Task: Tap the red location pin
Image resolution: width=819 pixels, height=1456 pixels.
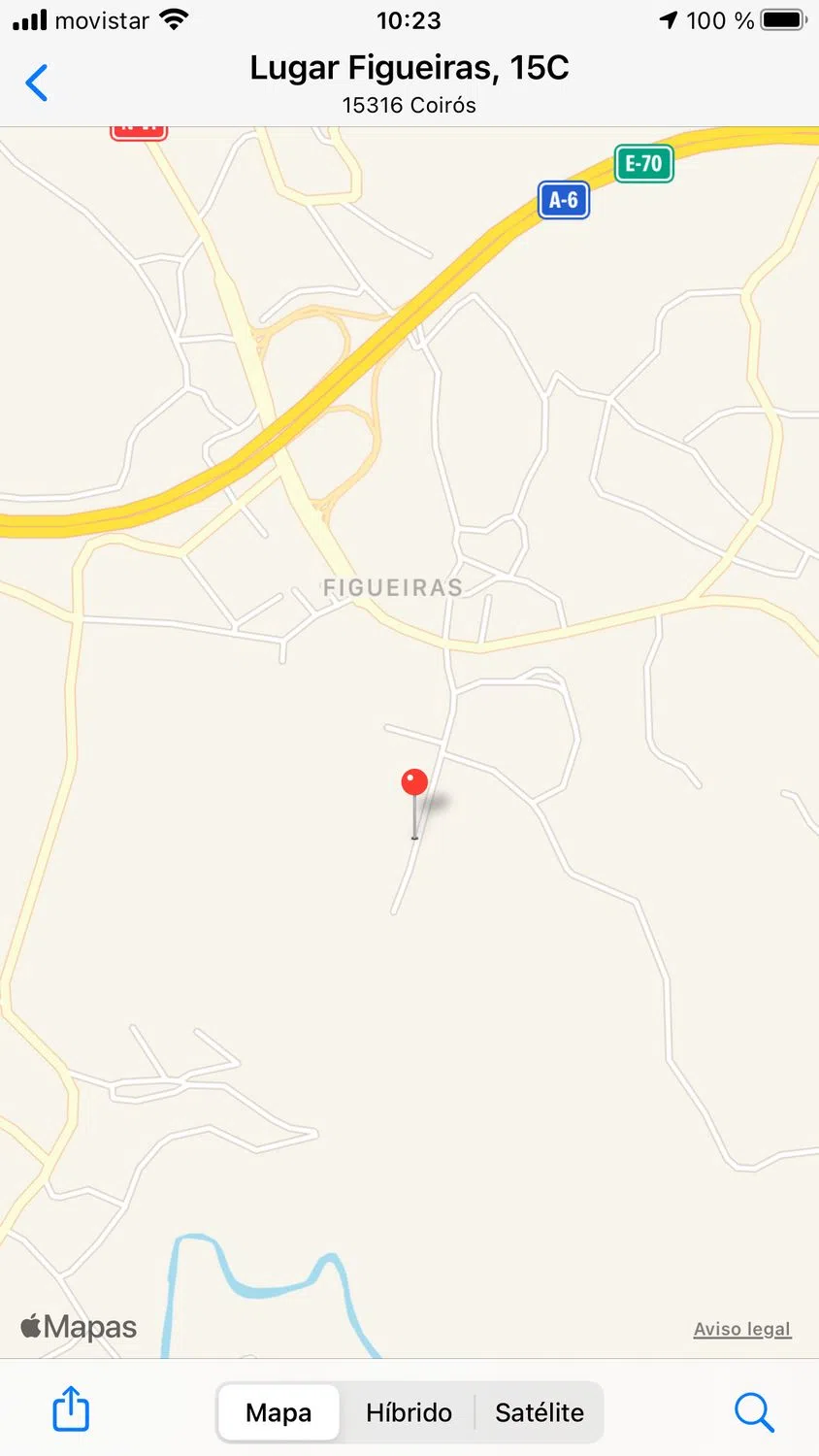Action: pos(414,784)
